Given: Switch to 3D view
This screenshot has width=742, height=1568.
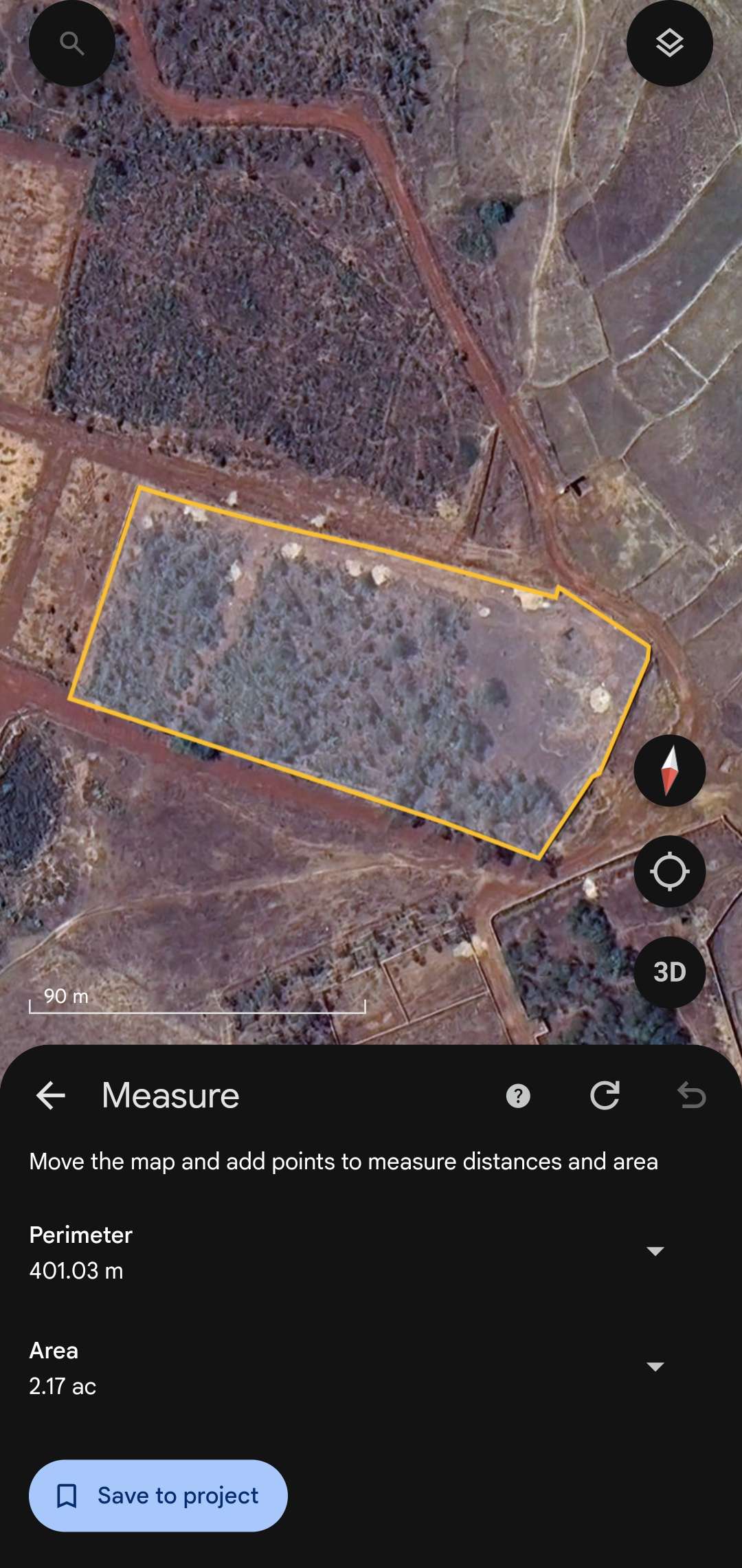Looking at the screenshot, I should click(x=669, y=972).
